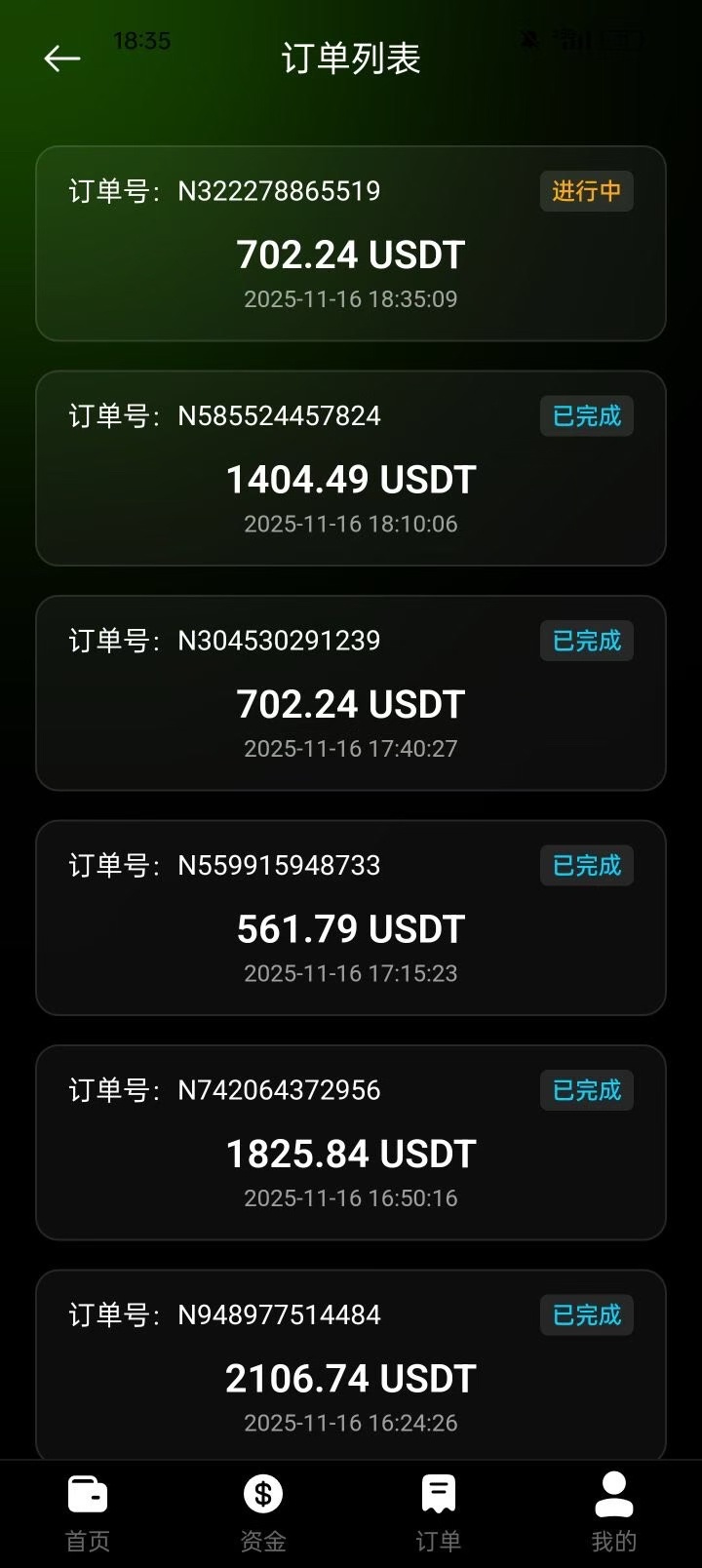Tap the timestamp on order N559915948733
This screenshot has width=702, height=1568.
point(351,973)
